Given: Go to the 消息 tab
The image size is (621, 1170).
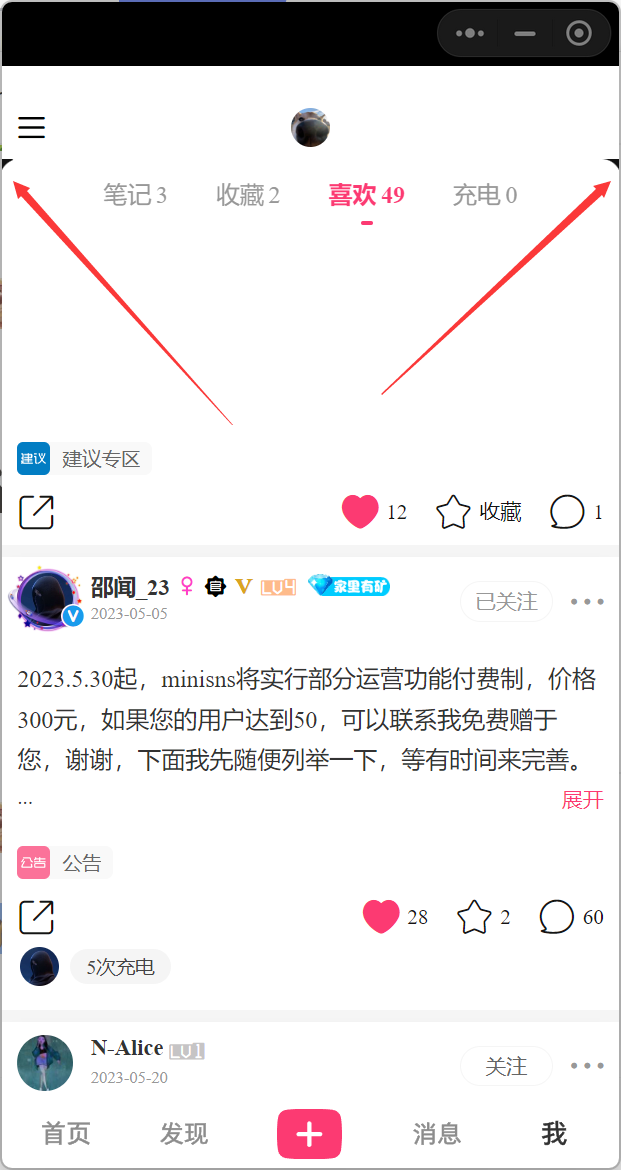Looking at the screenshot, I should (437, 1134).
